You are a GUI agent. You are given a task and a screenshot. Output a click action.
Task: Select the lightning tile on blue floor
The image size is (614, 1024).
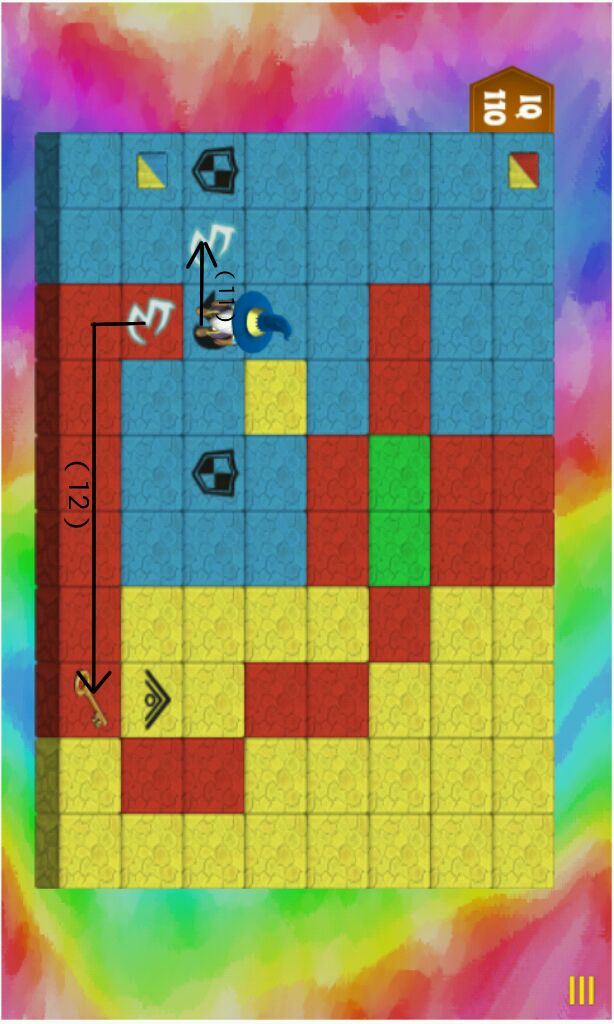(x=214, y=245)
